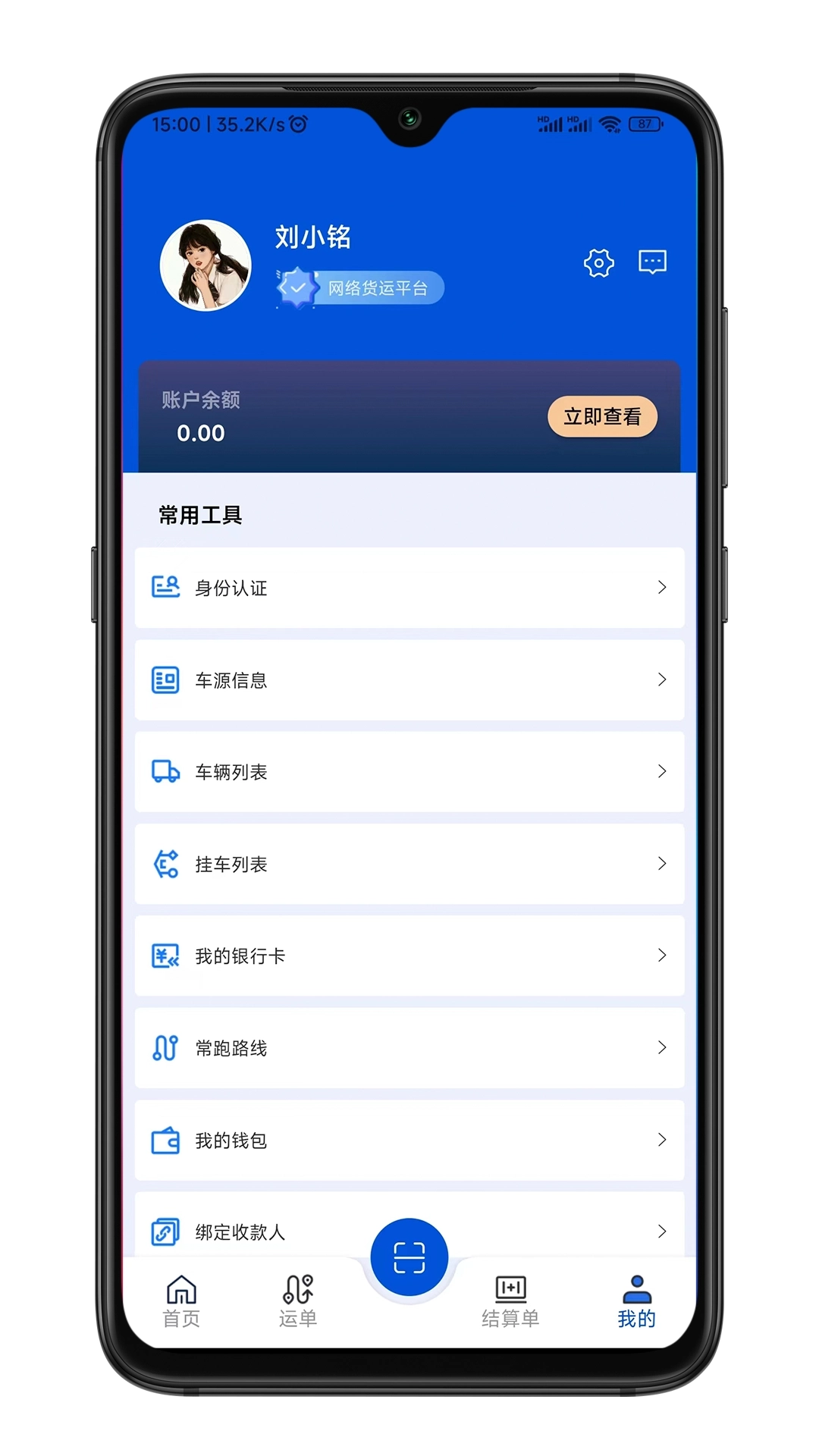Screen dimensions: 819x1456
Task: Open 我的银行卡 row
Action: pos(409,955)
